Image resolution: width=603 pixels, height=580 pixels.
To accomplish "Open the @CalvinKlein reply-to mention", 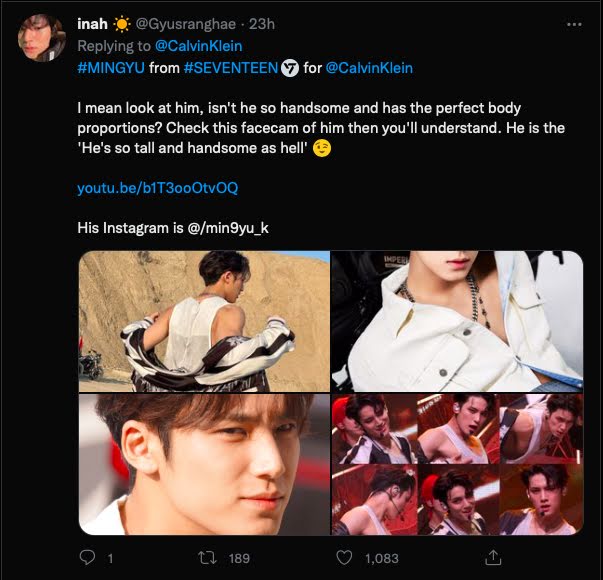I will click(x=197, y=46).
